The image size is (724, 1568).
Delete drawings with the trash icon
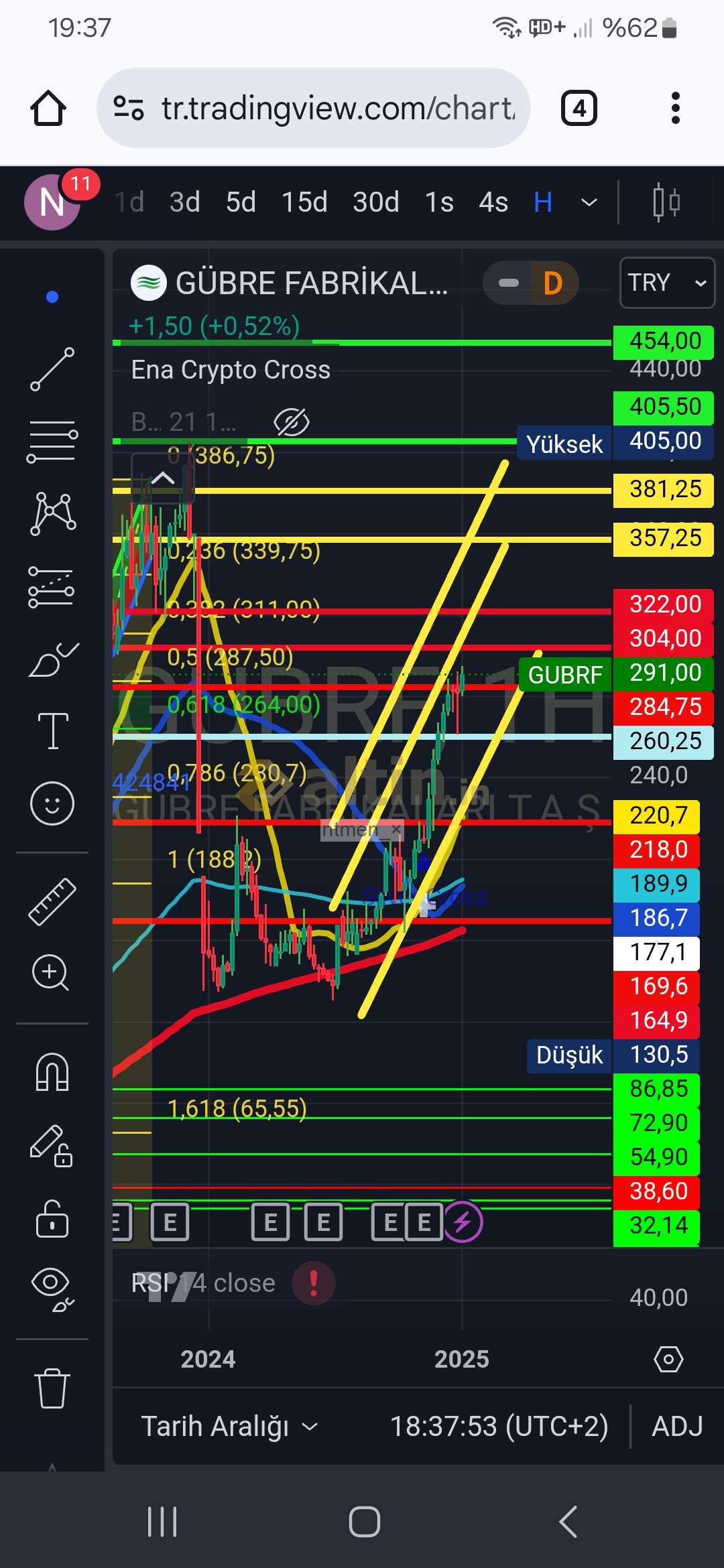[52, 1388]
